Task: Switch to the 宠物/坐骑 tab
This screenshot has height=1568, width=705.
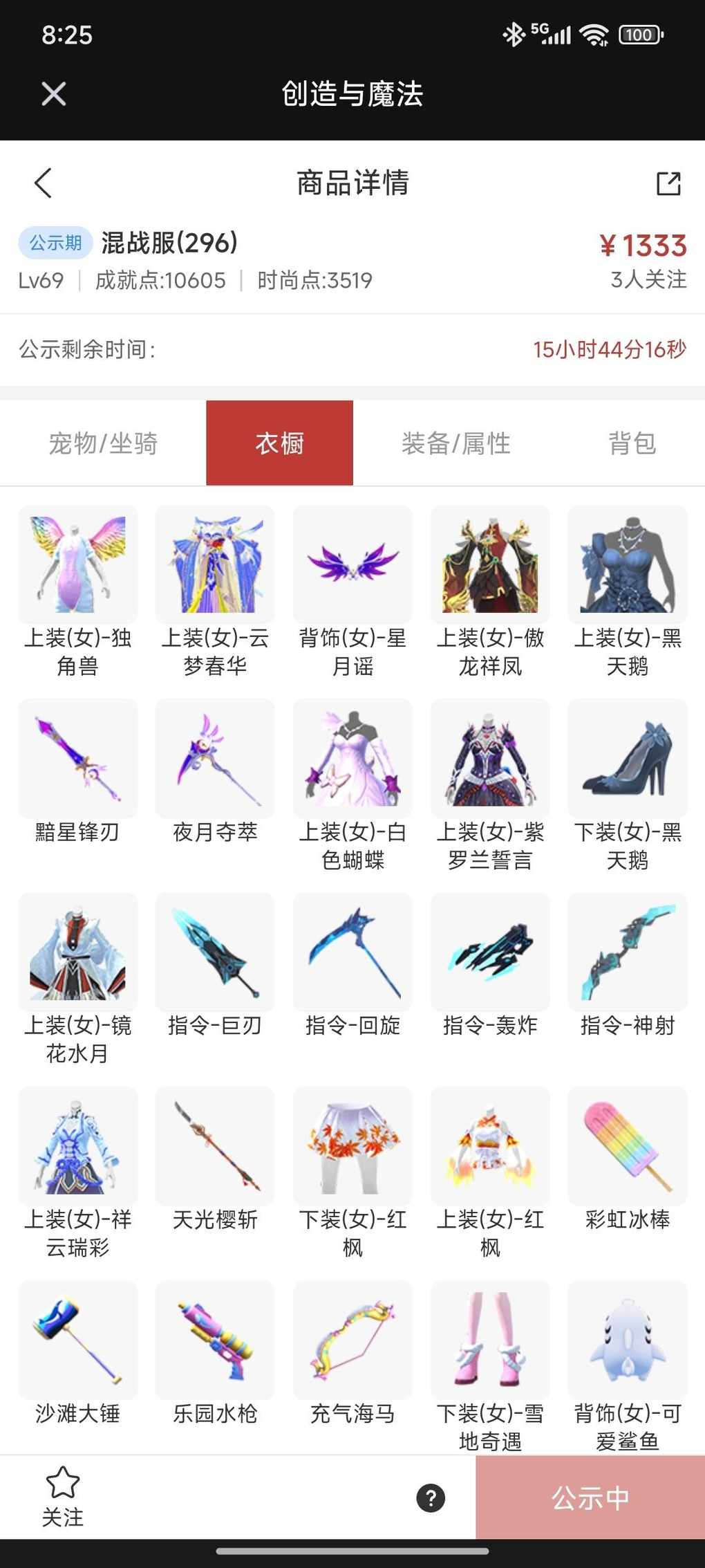Action: 103,443
